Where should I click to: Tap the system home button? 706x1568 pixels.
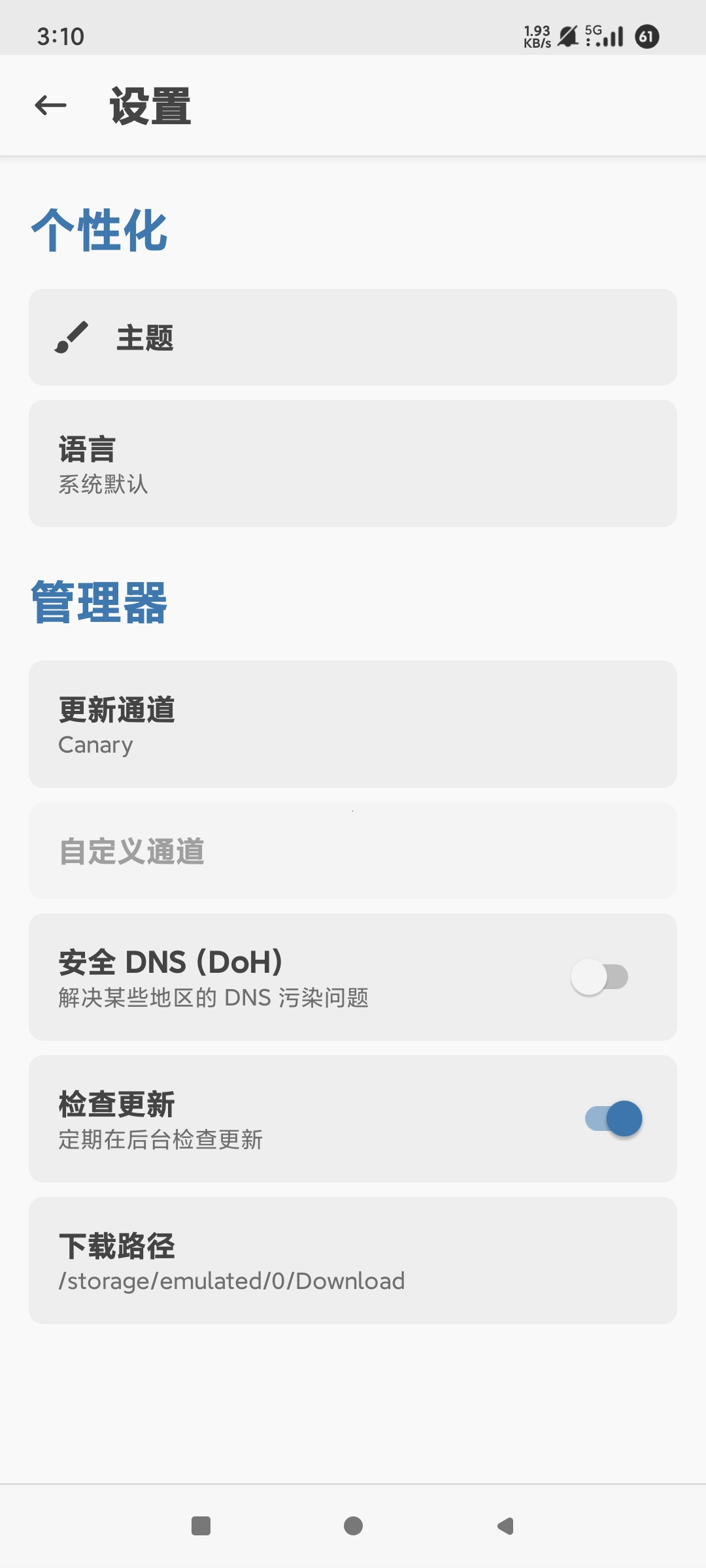[x=353, y=1526]
